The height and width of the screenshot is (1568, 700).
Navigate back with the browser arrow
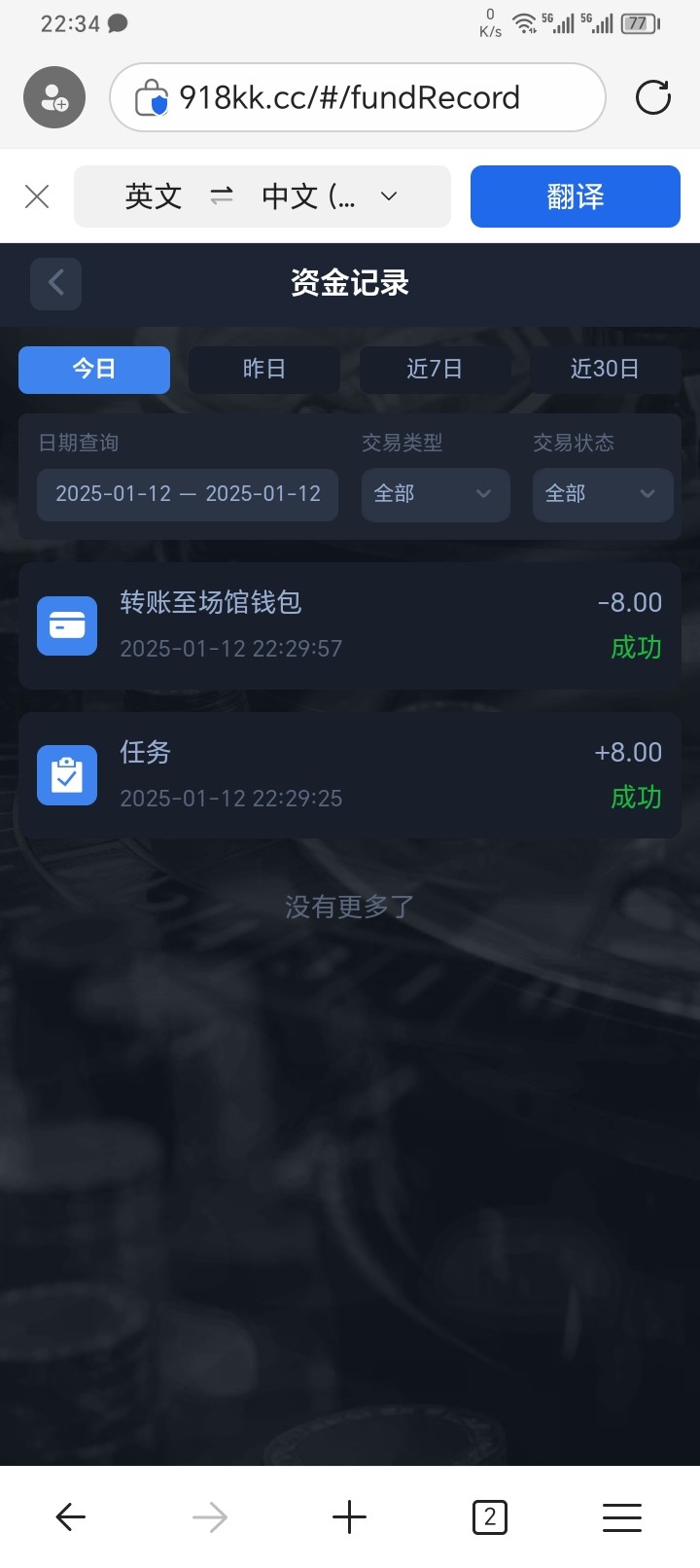(70, 1516)
